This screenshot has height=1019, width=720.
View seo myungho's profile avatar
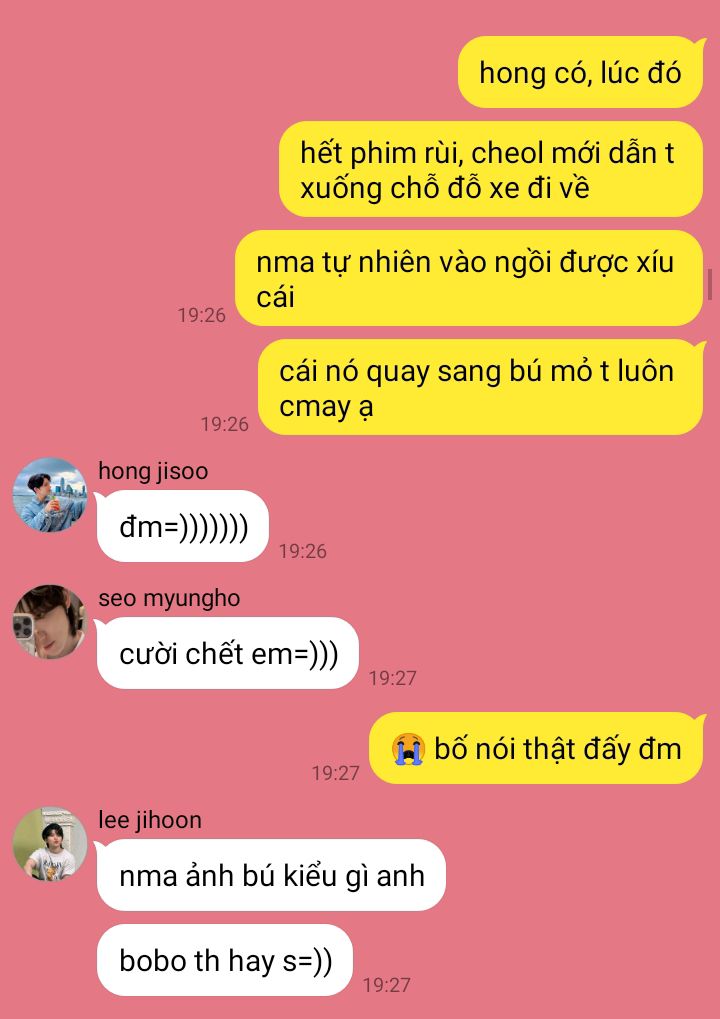click(50, 622)
